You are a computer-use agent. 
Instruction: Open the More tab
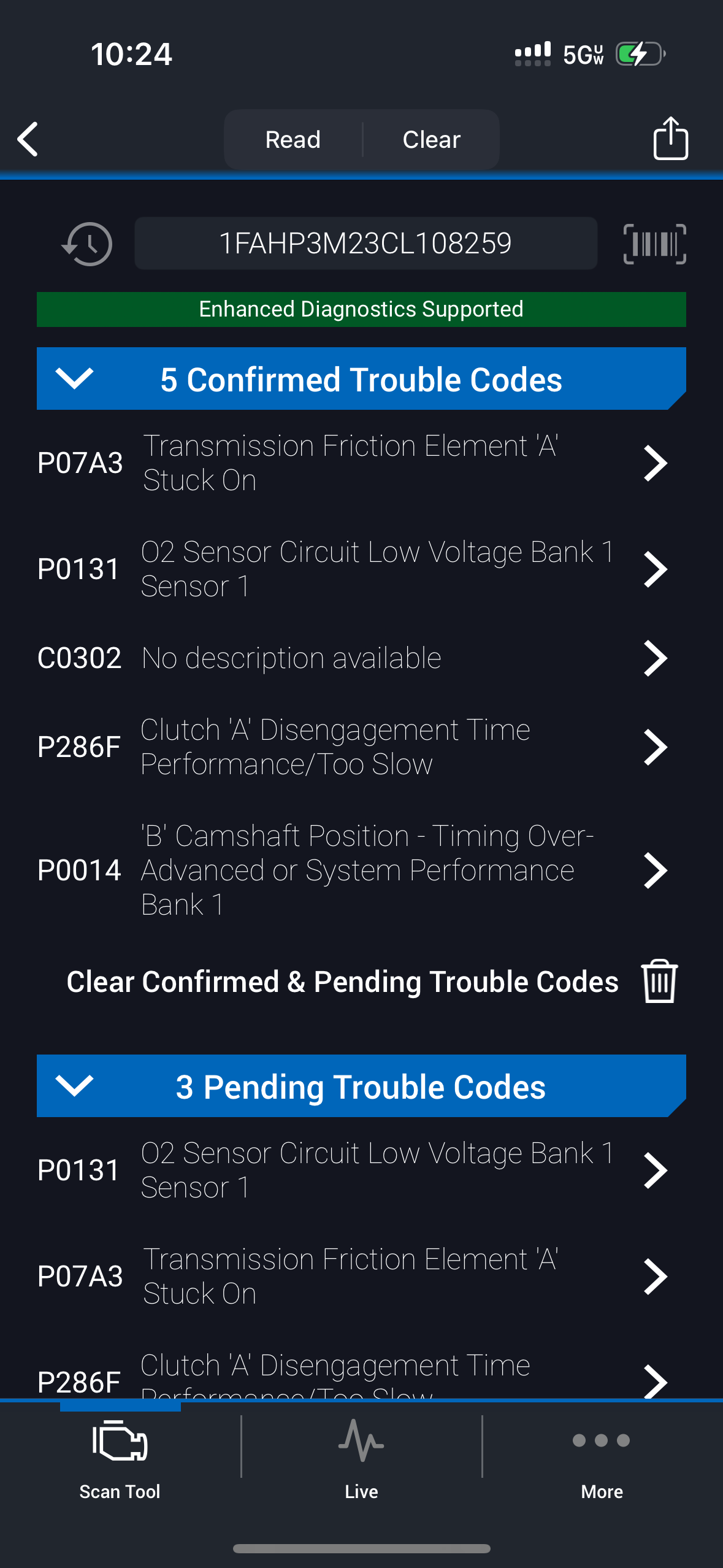coord(602,1460)
